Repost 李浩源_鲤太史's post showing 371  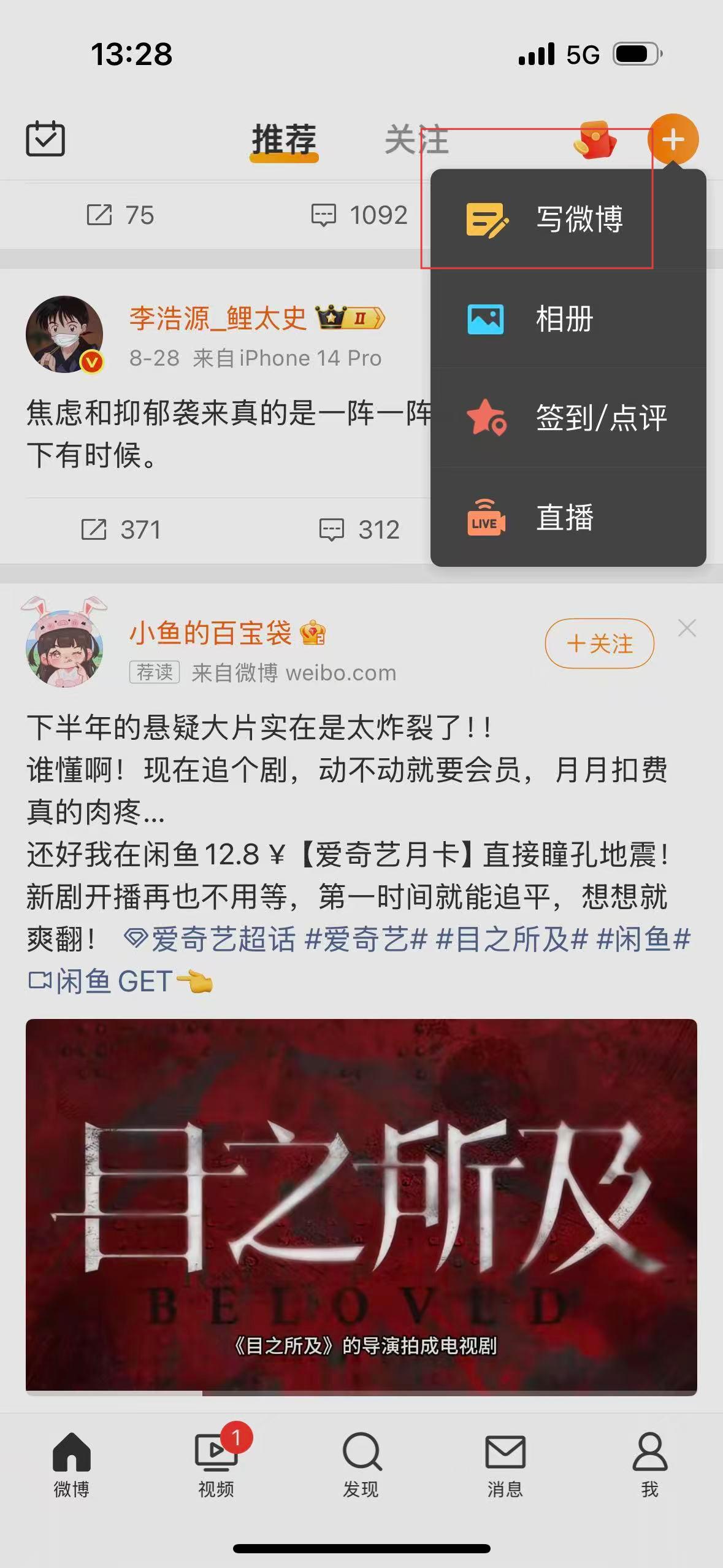click(x=121, y=529)
